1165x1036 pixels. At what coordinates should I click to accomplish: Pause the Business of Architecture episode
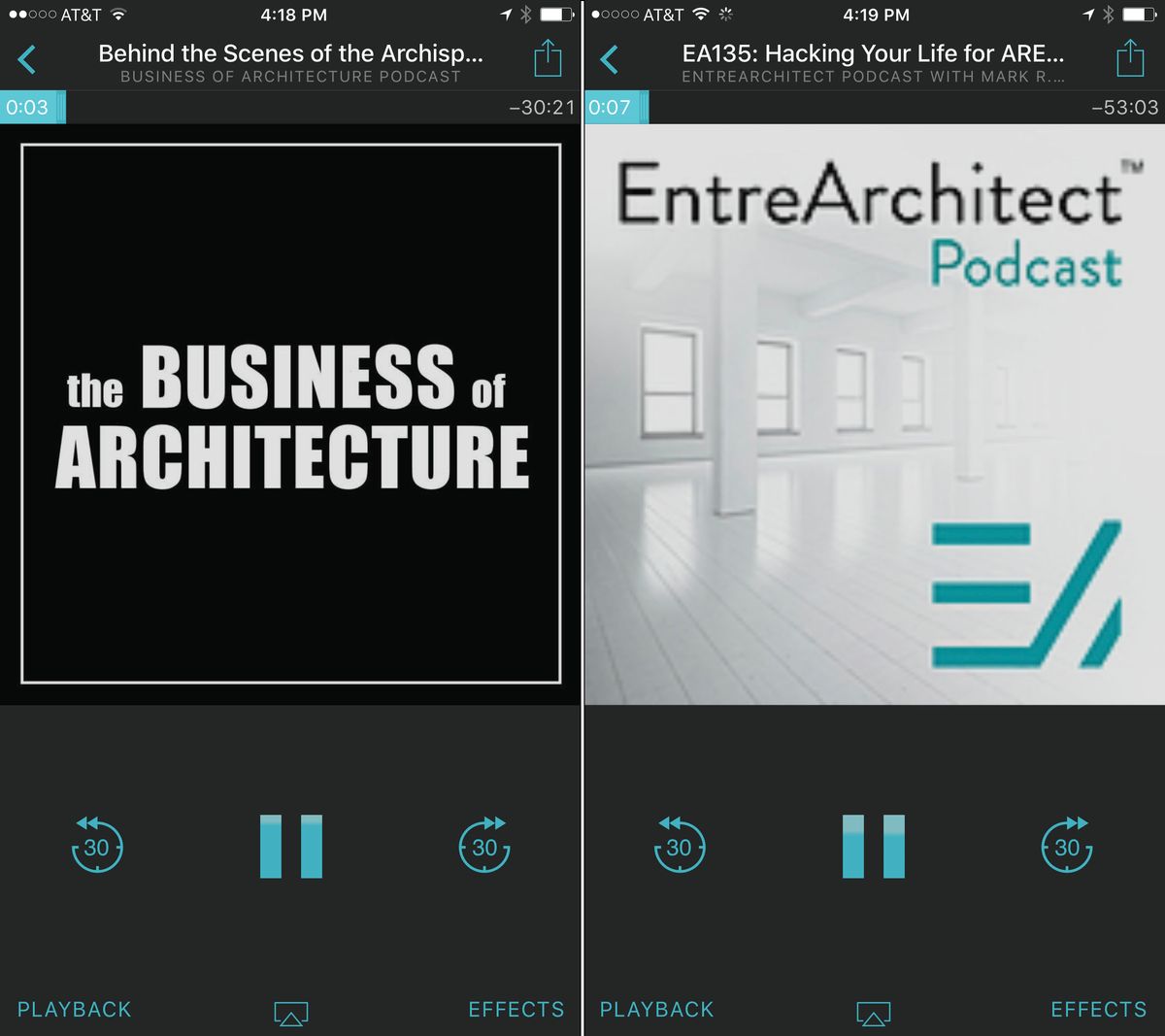pos(290,847)
